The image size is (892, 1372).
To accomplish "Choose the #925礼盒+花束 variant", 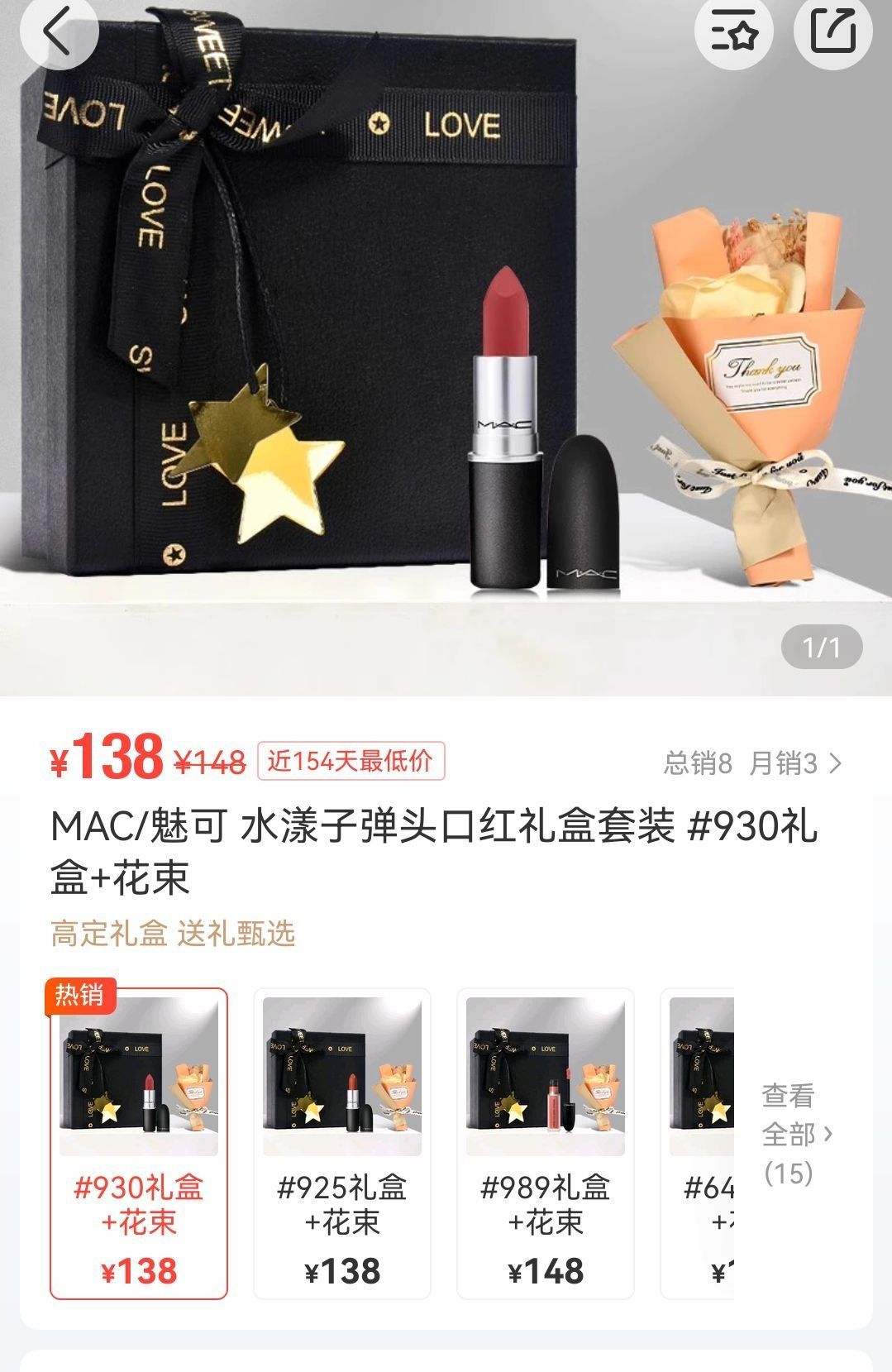I will [342, 1143].
